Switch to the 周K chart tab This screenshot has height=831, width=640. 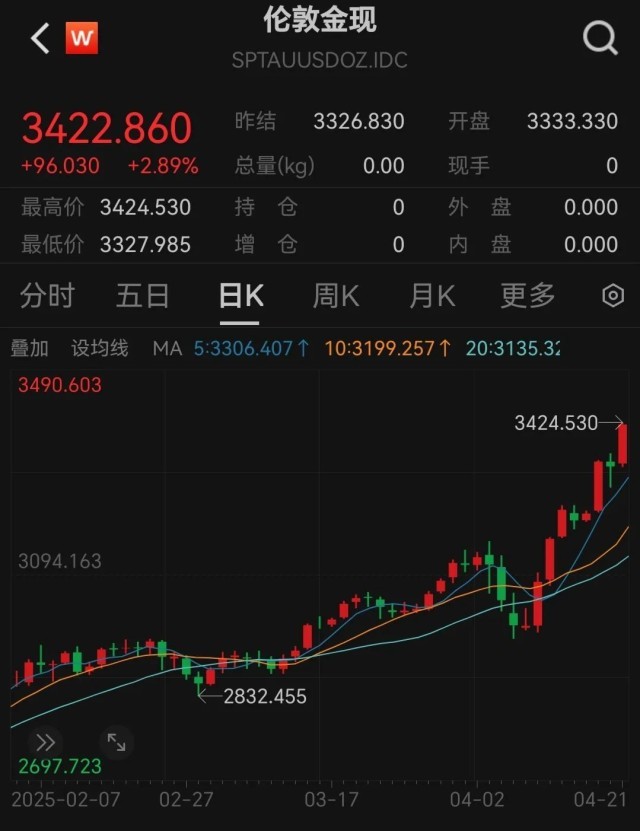click(x=336, y=296)
